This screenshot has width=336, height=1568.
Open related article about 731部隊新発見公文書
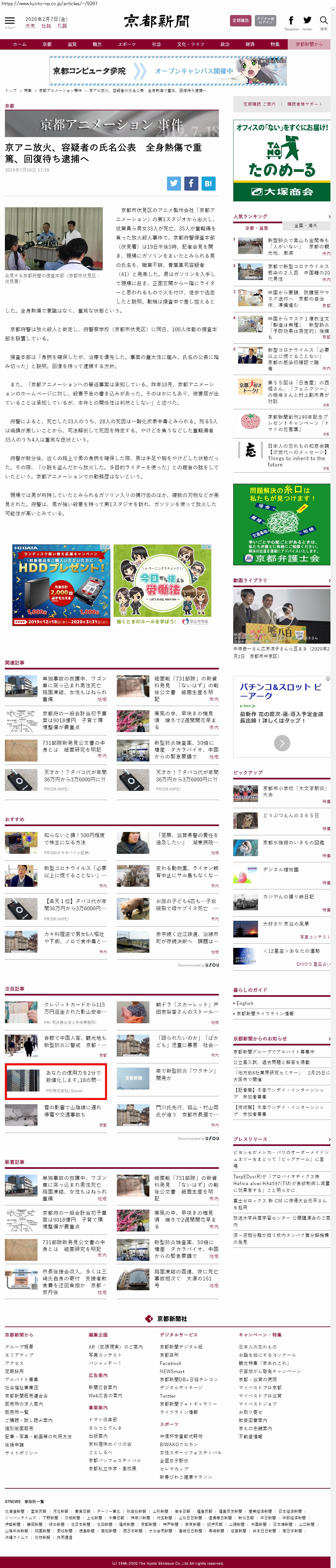point(73,746)
